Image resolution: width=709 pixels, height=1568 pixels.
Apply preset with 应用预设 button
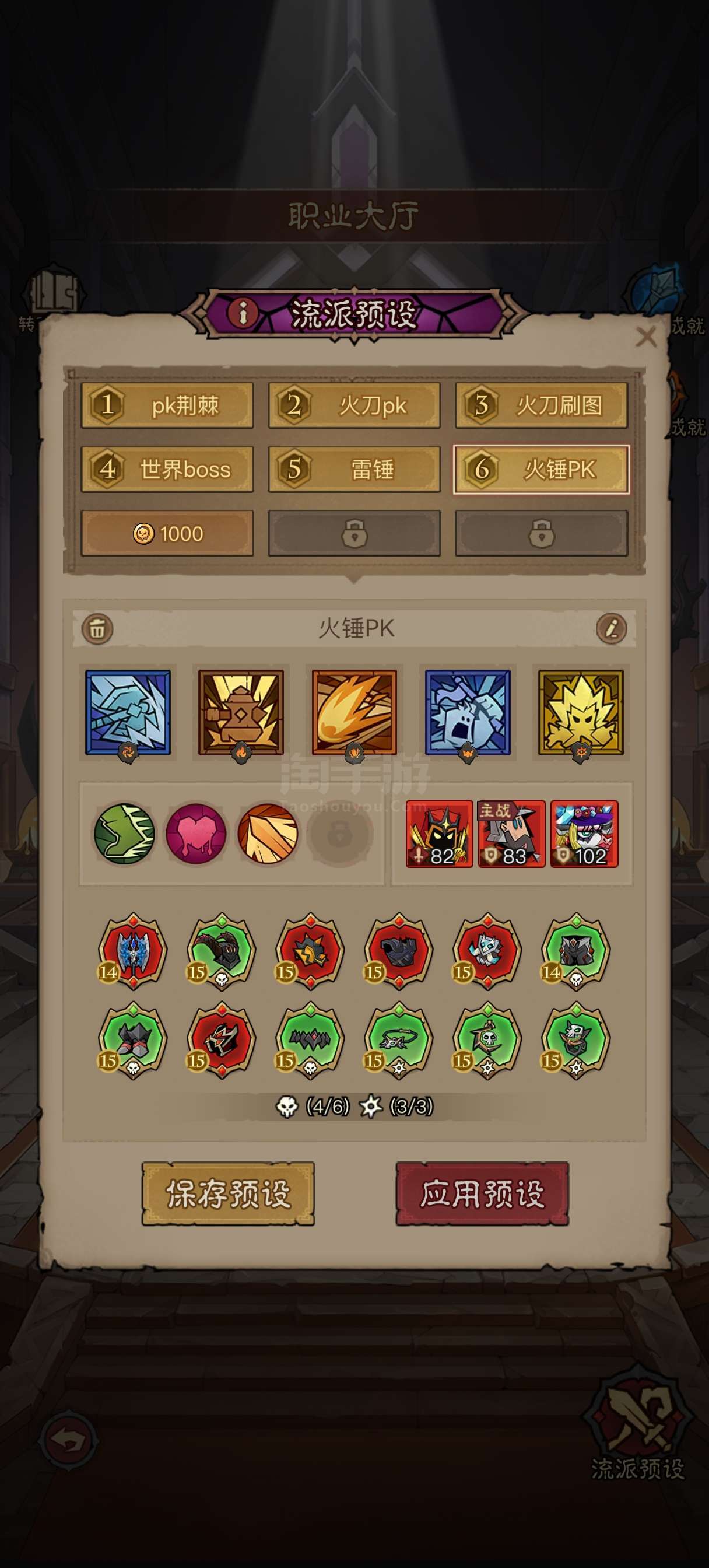tap(482, 1193)
